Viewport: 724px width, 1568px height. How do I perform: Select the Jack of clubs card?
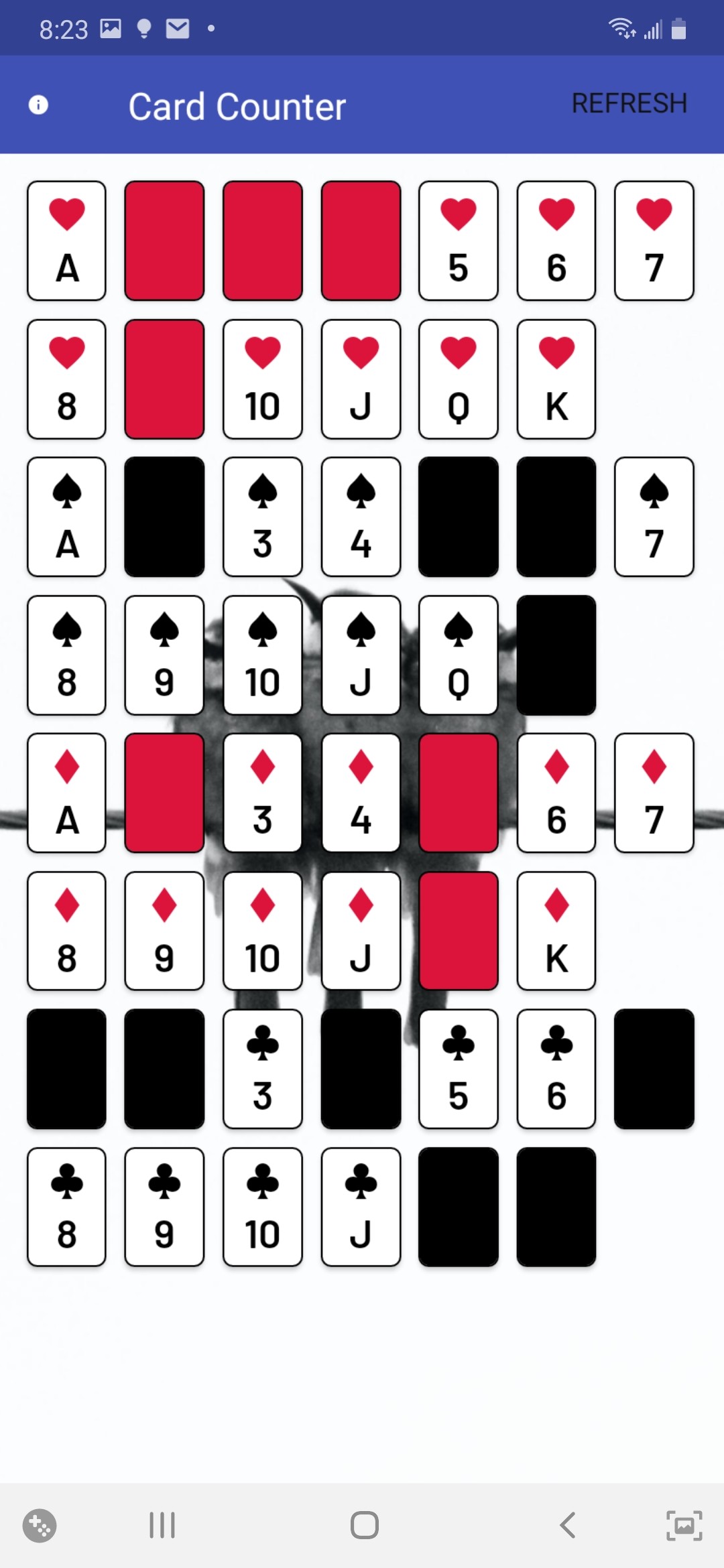tap(361, 1207)
